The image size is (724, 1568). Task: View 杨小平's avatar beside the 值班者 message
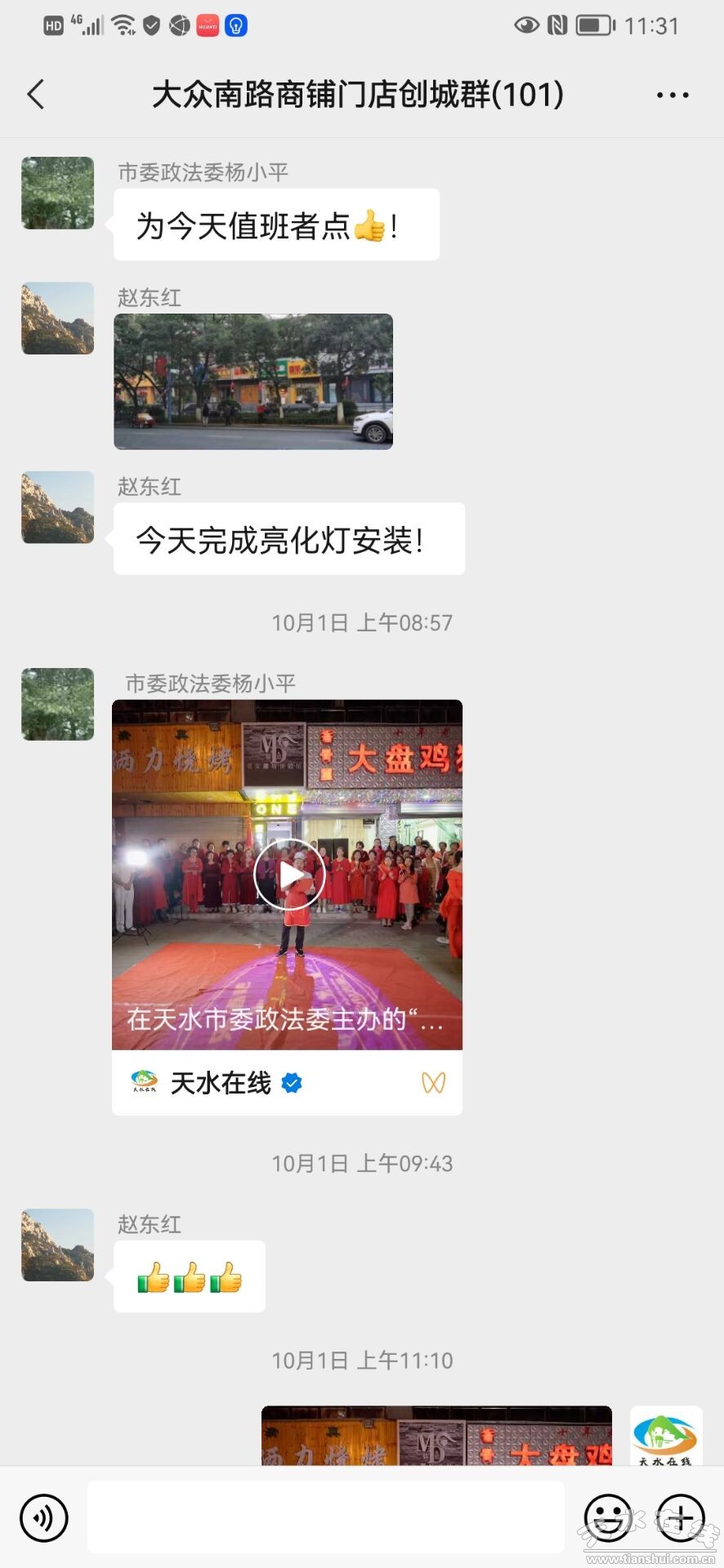pyautogui.click(x=57, y=194)
